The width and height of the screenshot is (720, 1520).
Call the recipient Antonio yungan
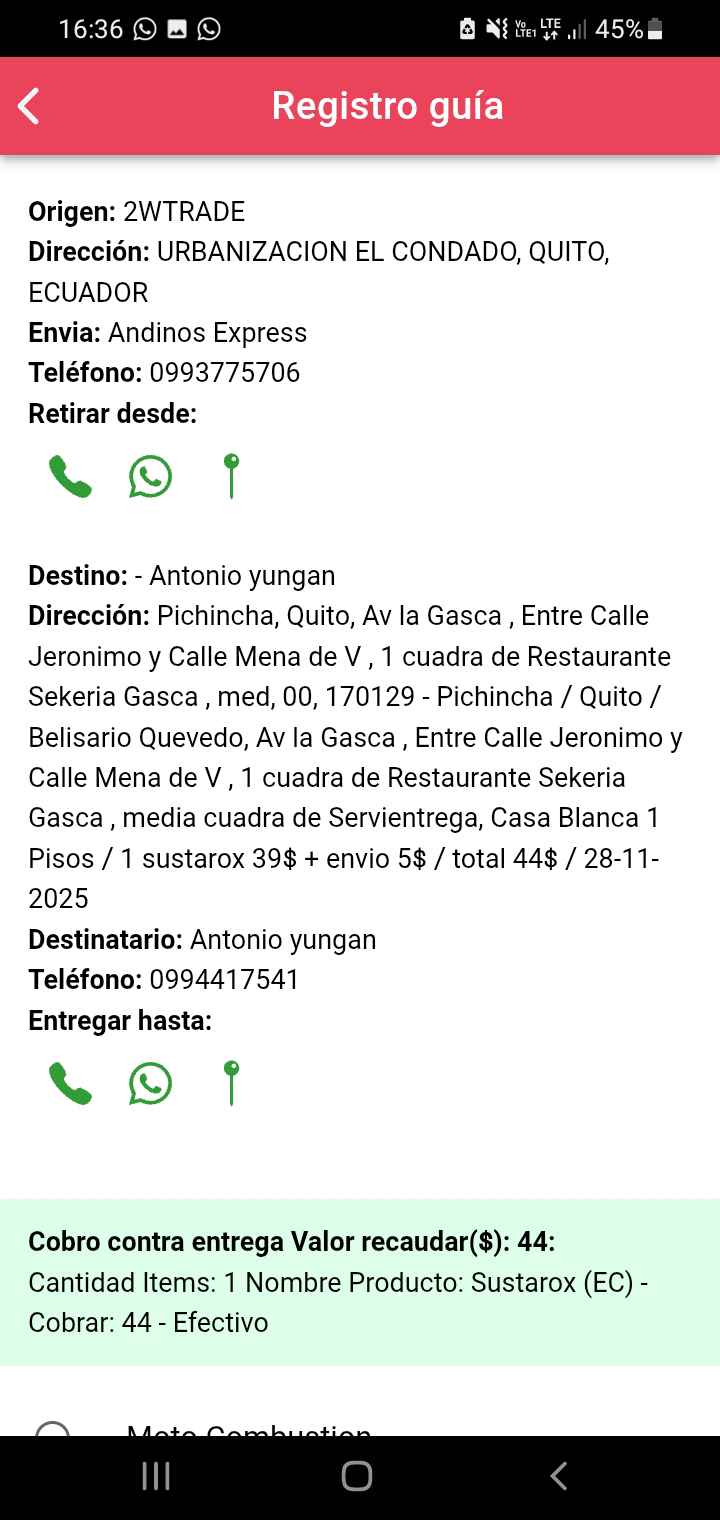(70, 1083)
